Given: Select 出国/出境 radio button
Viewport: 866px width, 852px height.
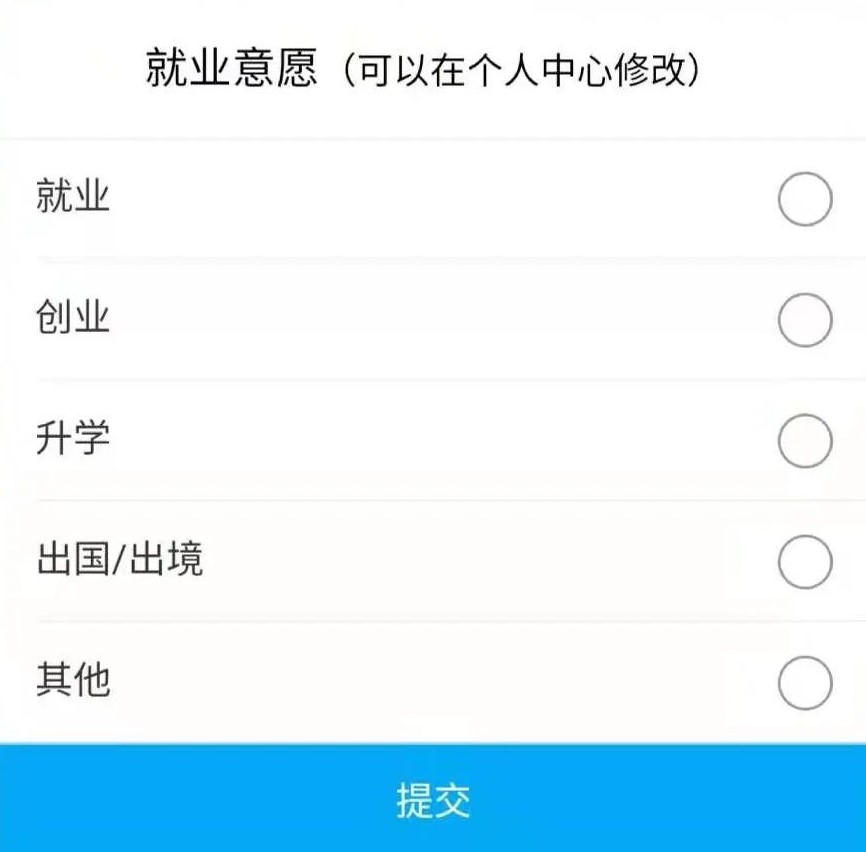Looking at the screenshot, I should coord(804,562).
